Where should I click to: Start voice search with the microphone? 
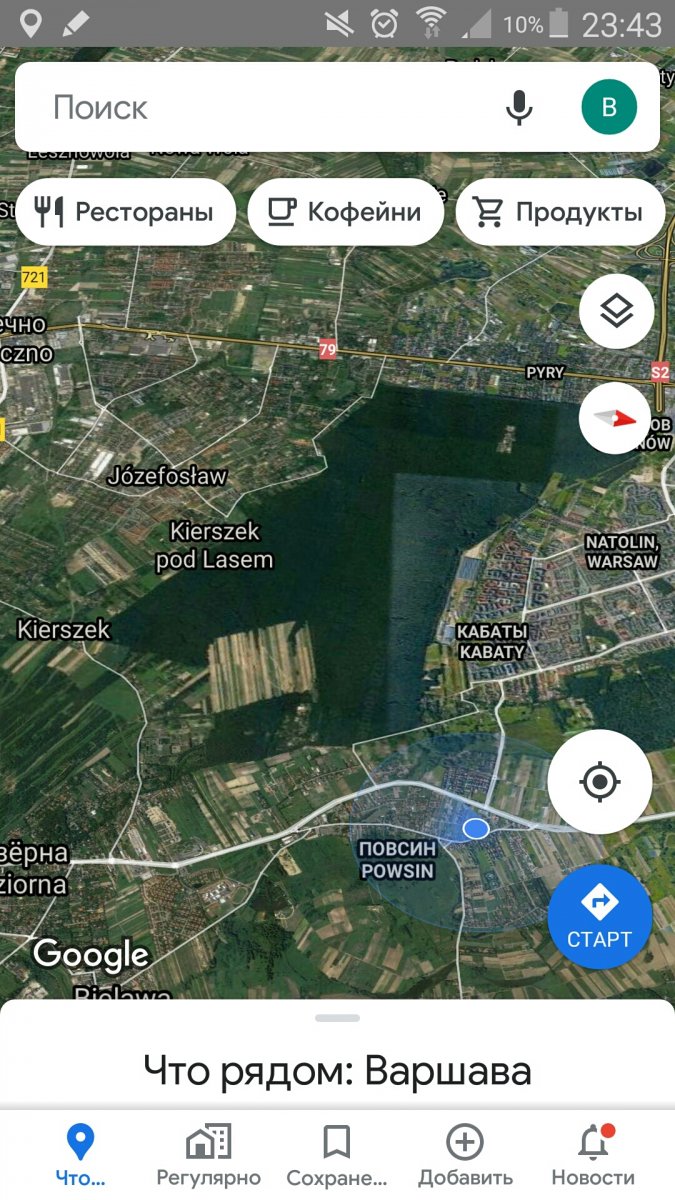tap(518, 107)
